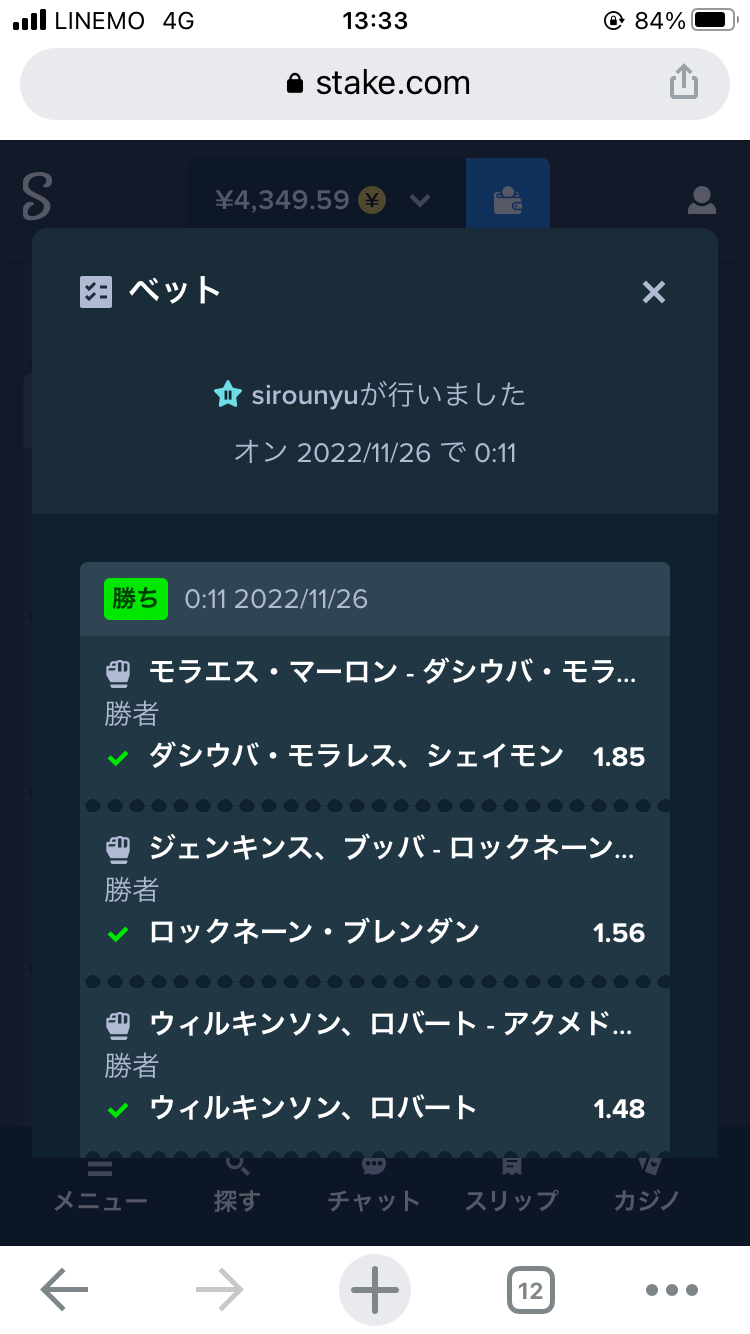Viewport: 750px width, 1334px height.
Task: Go back in the browser
Action: point(65,1290)
